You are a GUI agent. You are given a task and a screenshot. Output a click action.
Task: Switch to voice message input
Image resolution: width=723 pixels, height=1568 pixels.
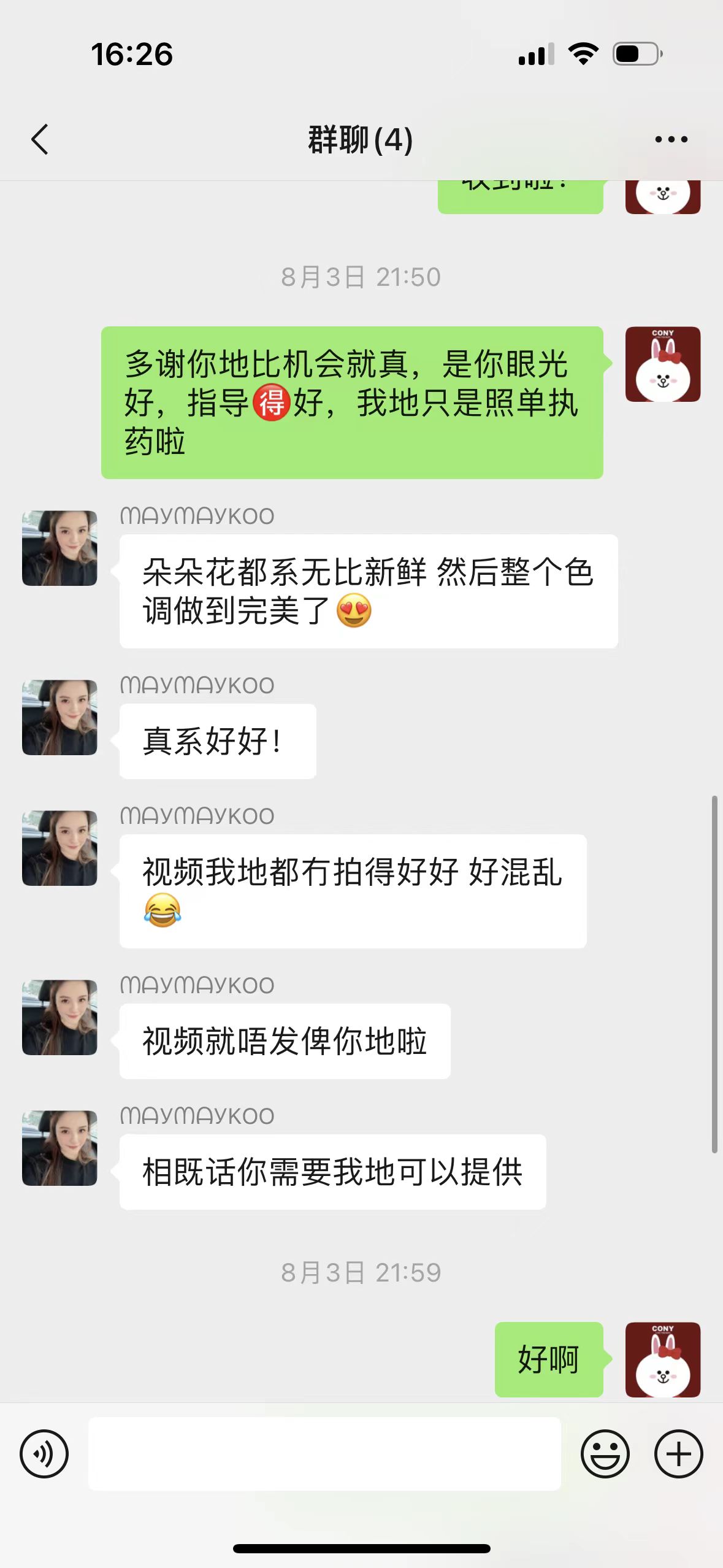44,1454
